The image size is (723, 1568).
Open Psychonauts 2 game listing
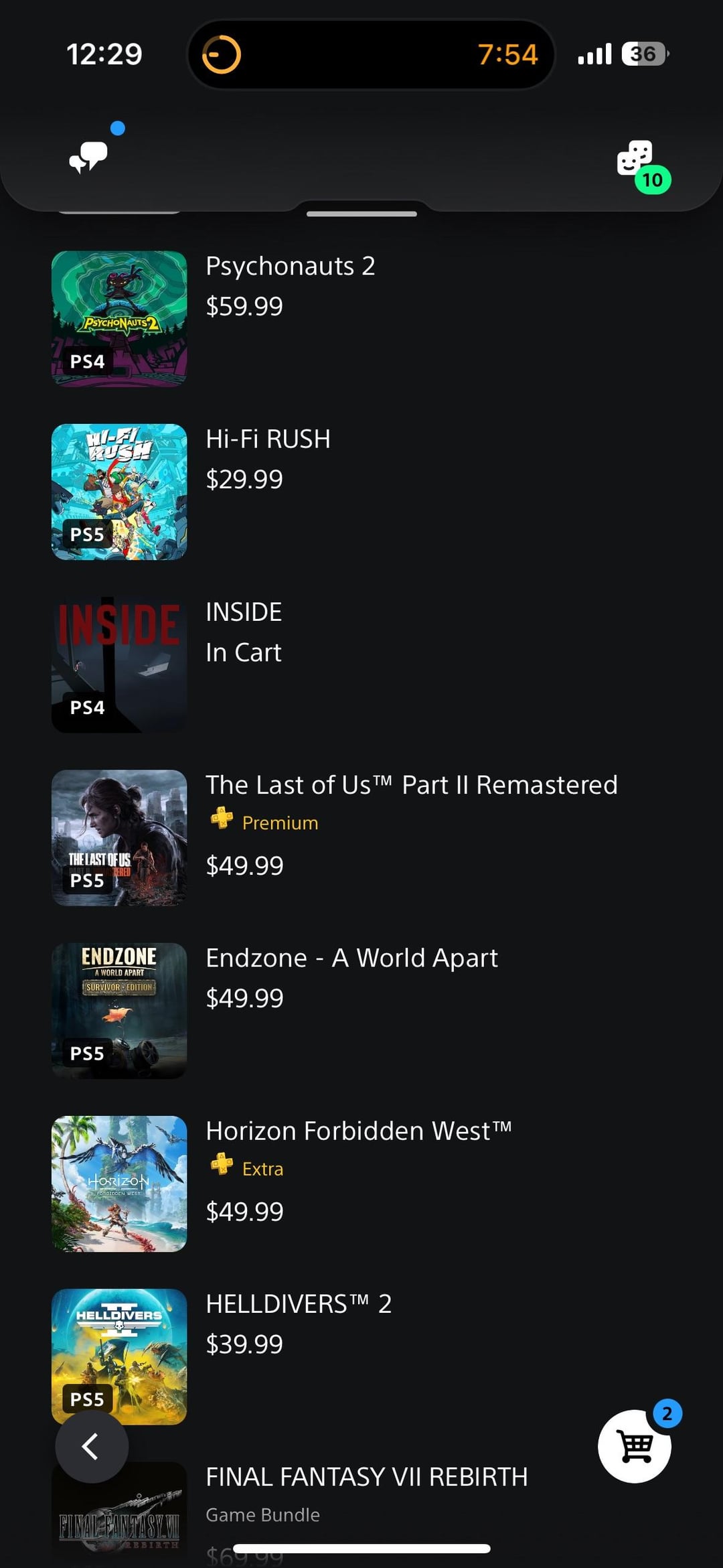(290, 267)
